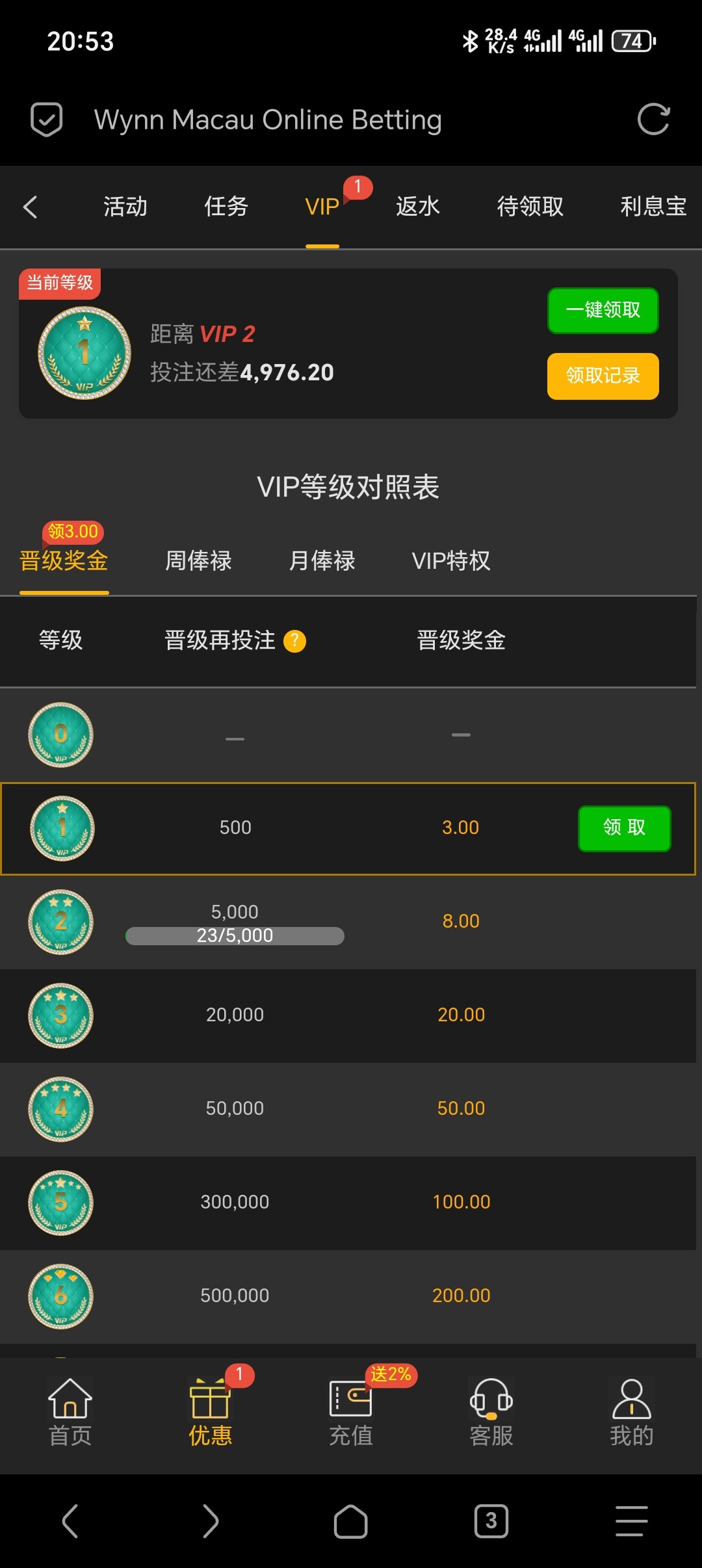Image resolution: width=702 pixels, height=1568 pixels.
Task: Select the 返水 tab
Action: coord(418,207)
